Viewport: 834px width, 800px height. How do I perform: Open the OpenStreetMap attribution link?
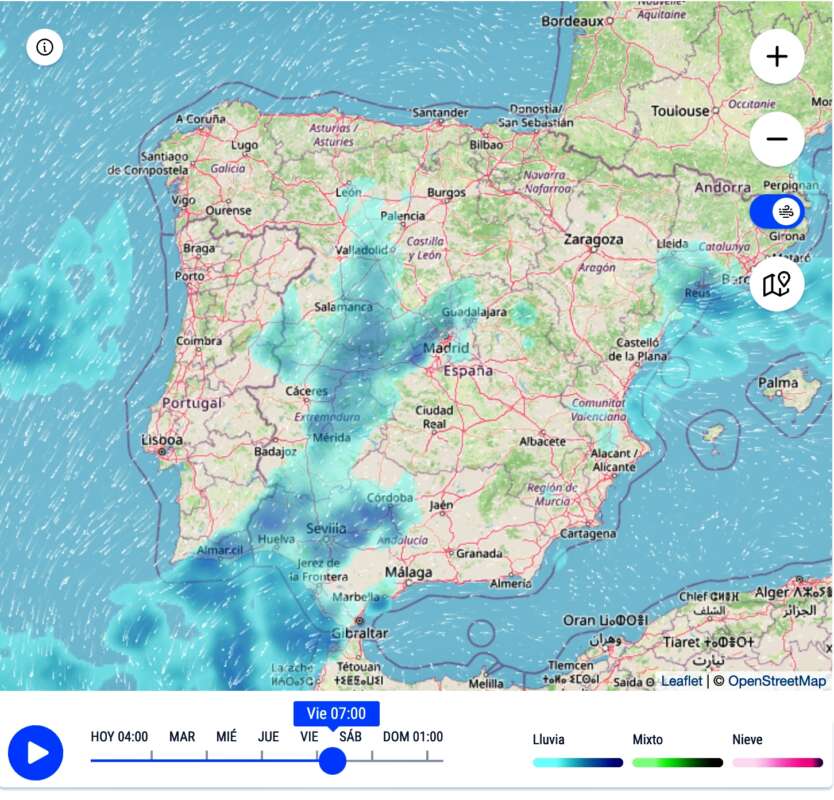coord(777,681)
